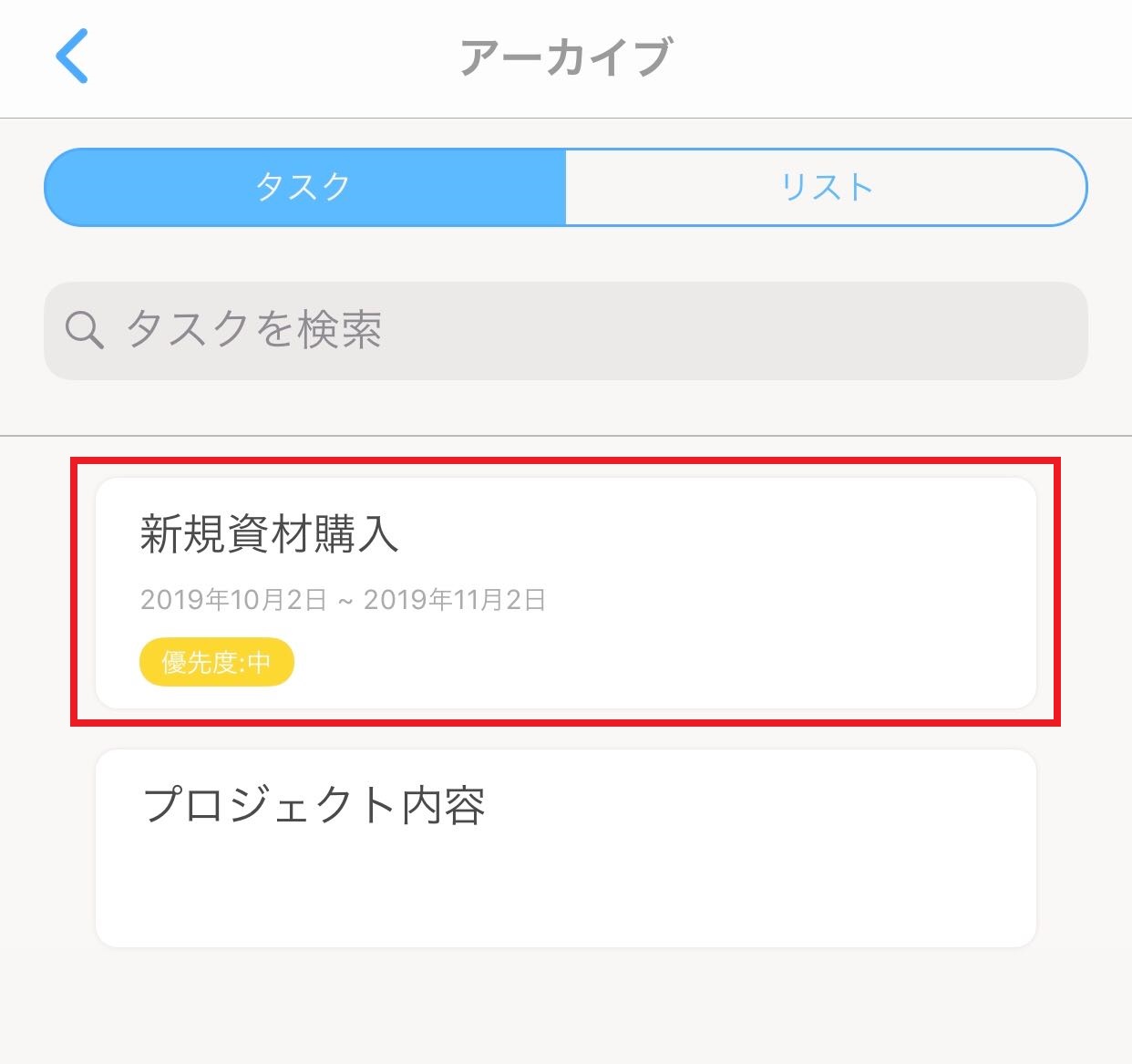
Task: Open the archived task プロジェクト内容
Action: click(565, 848)
